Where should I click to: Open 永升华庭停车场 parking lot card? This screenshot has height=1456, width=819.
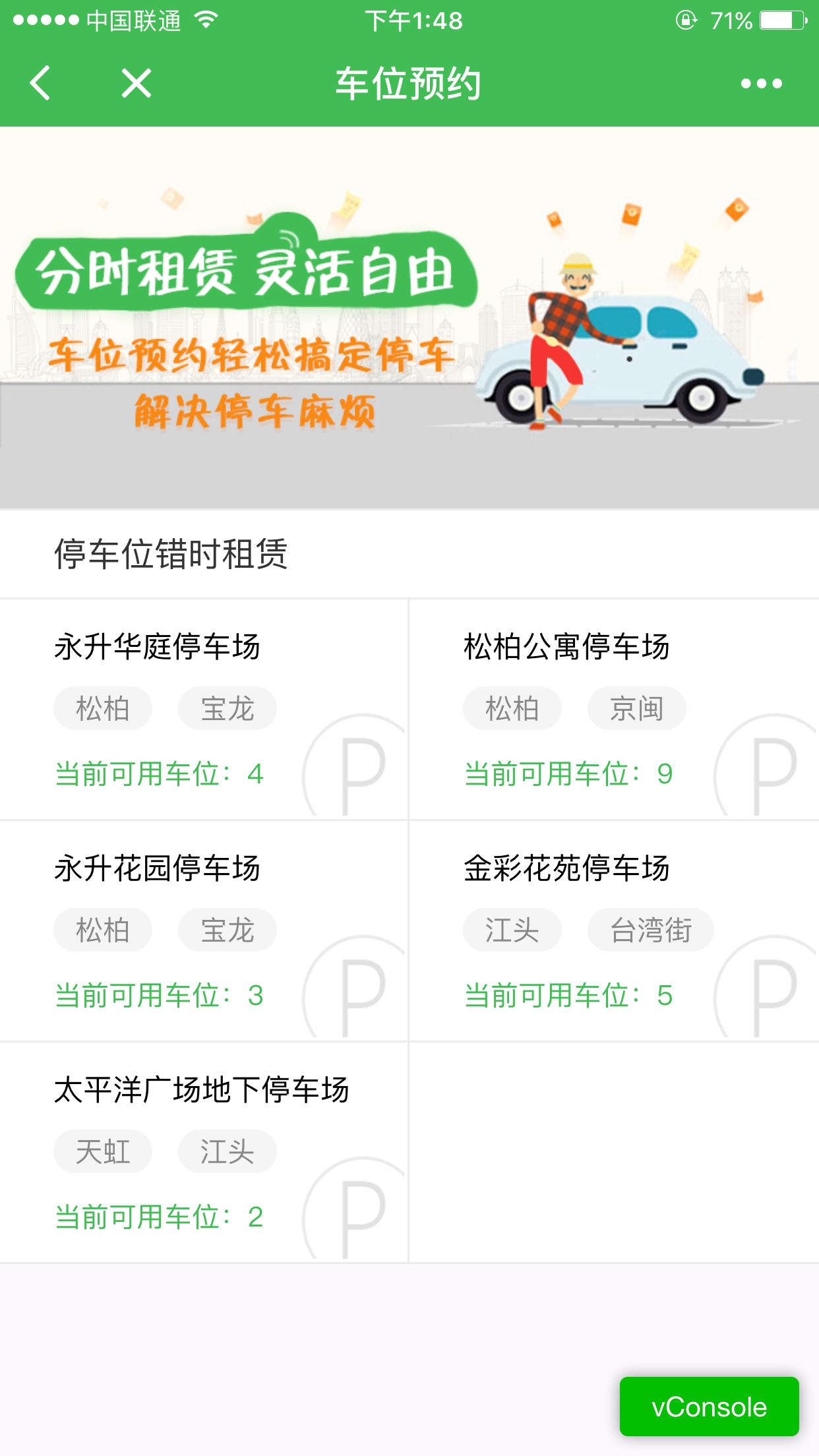point(203,710)
